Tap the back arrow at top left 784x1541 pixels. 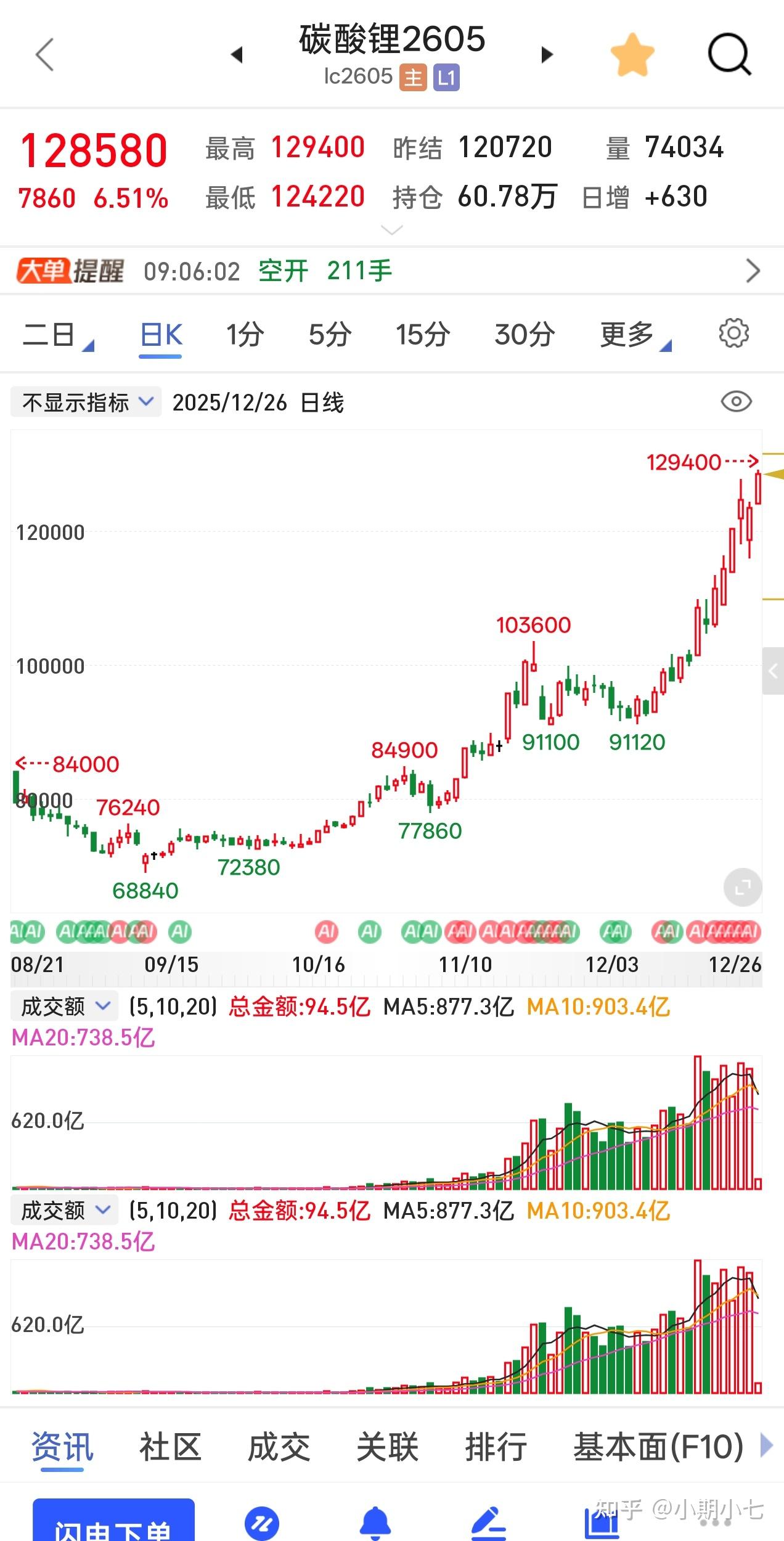pyautogui.click(x=43, y=55)
